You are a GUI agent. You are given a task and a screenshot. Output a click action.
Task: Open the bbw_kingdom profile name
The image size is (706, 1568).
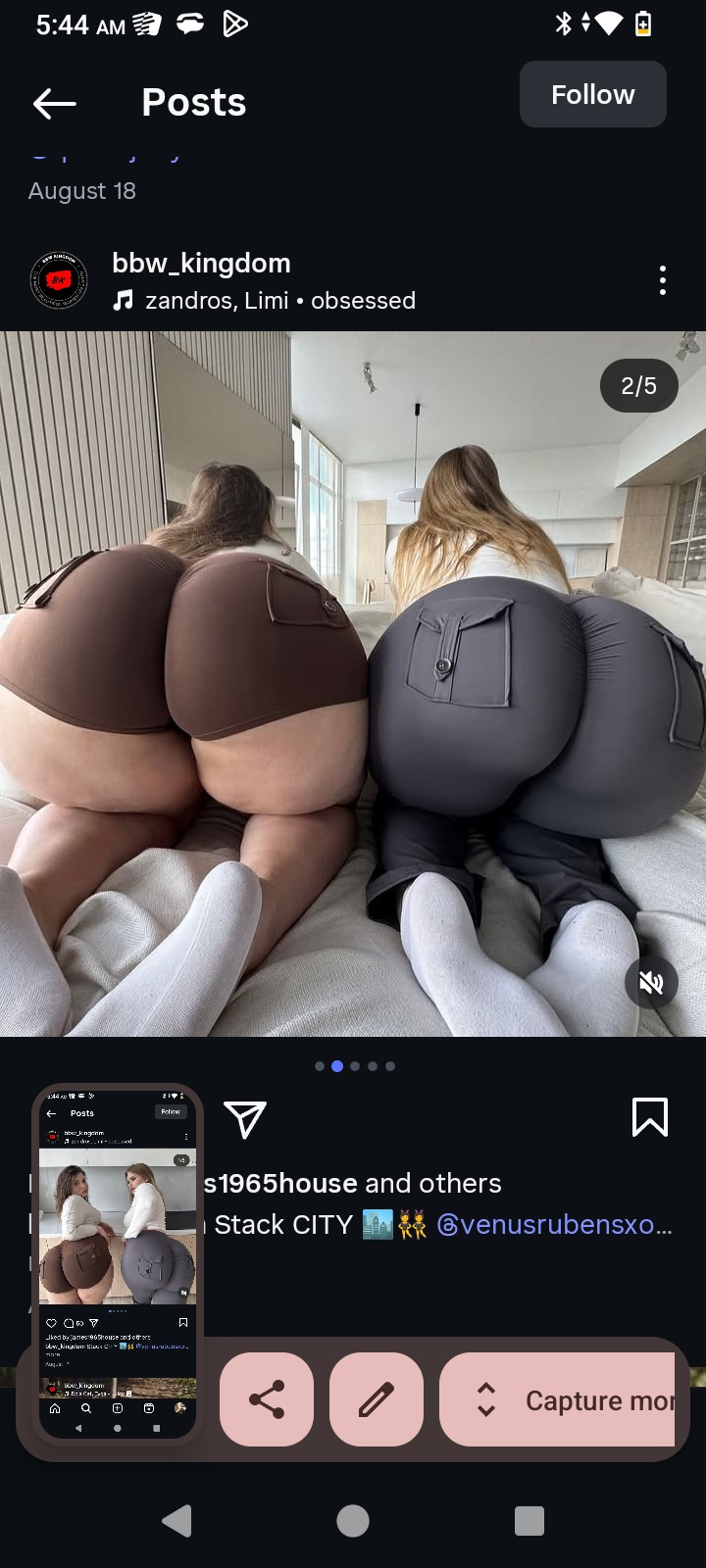point(201,263)
